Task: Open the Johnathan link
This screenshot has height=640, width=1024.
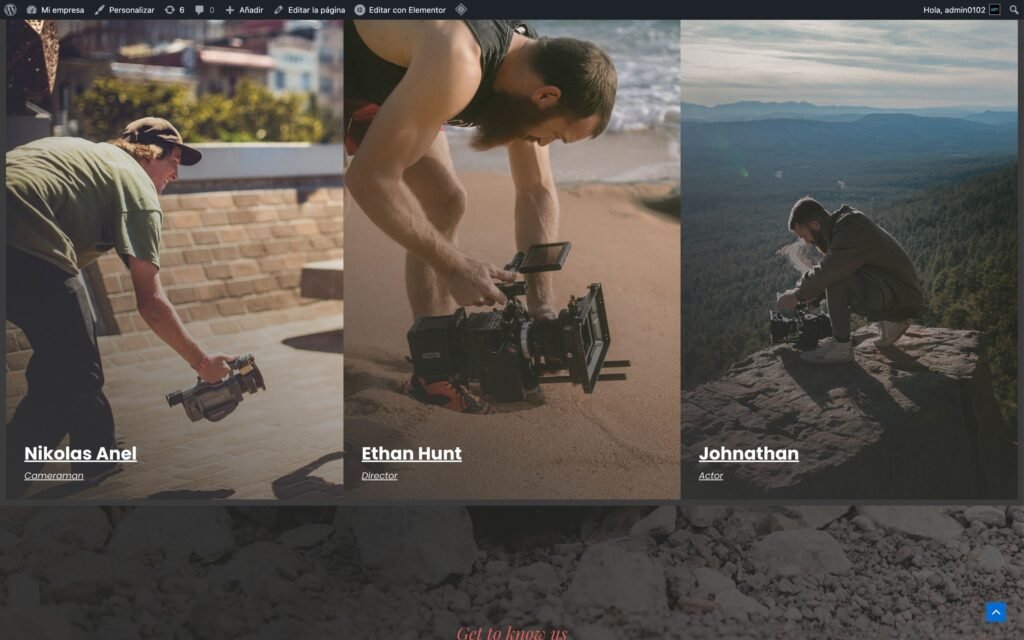Action: tap(748, 453)
